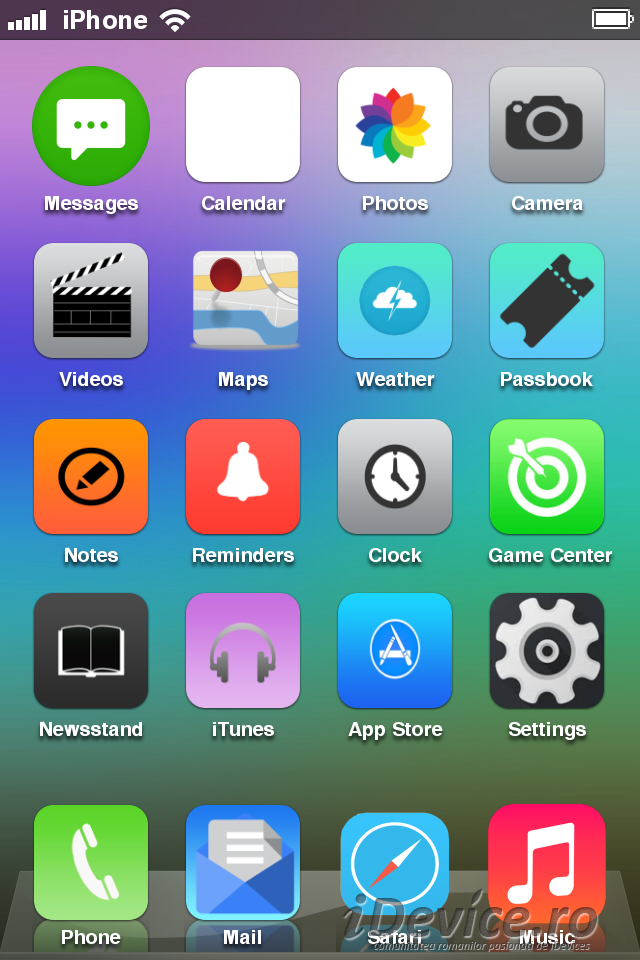Launch the Calendar app
640x960 pixels.
pos(243,126)
